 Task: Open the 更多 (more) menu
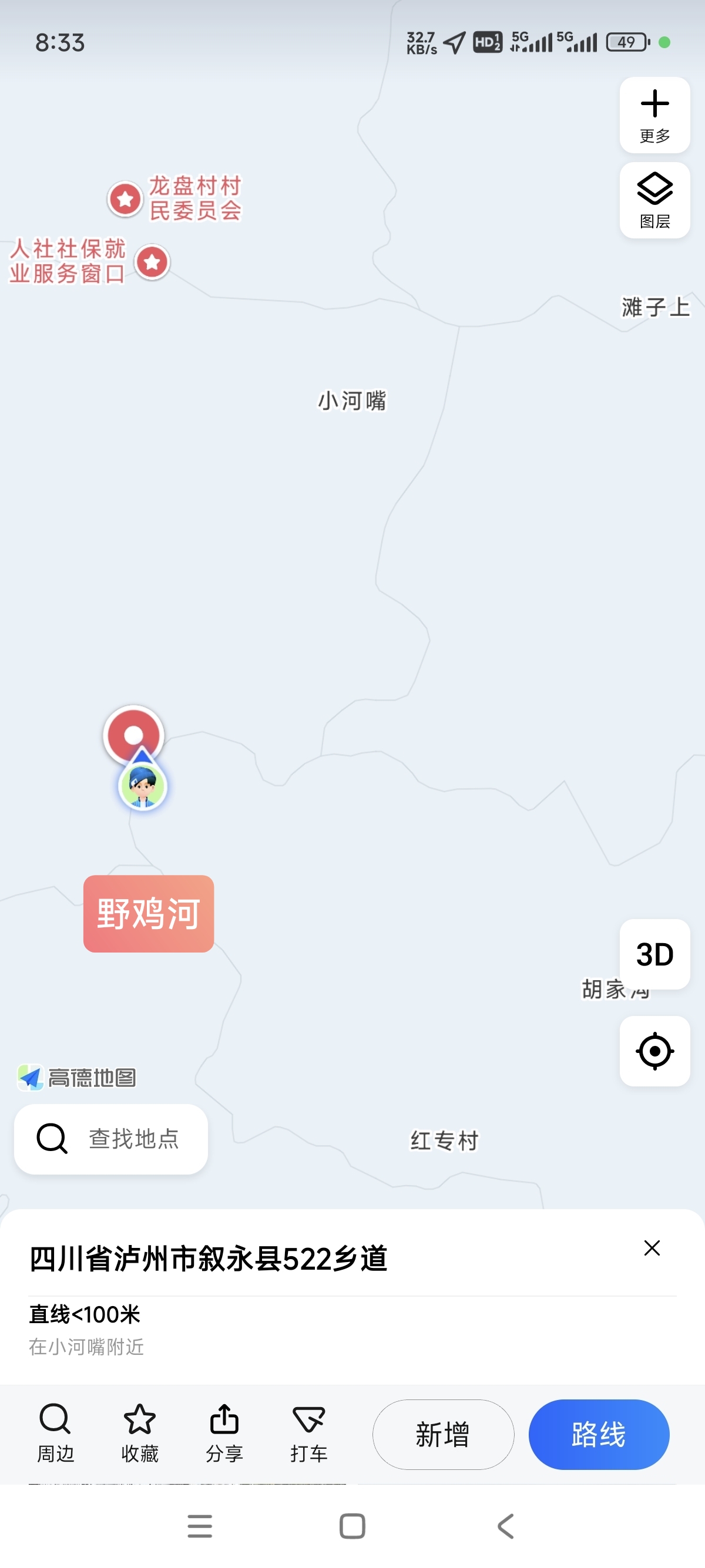pos(654,115)
